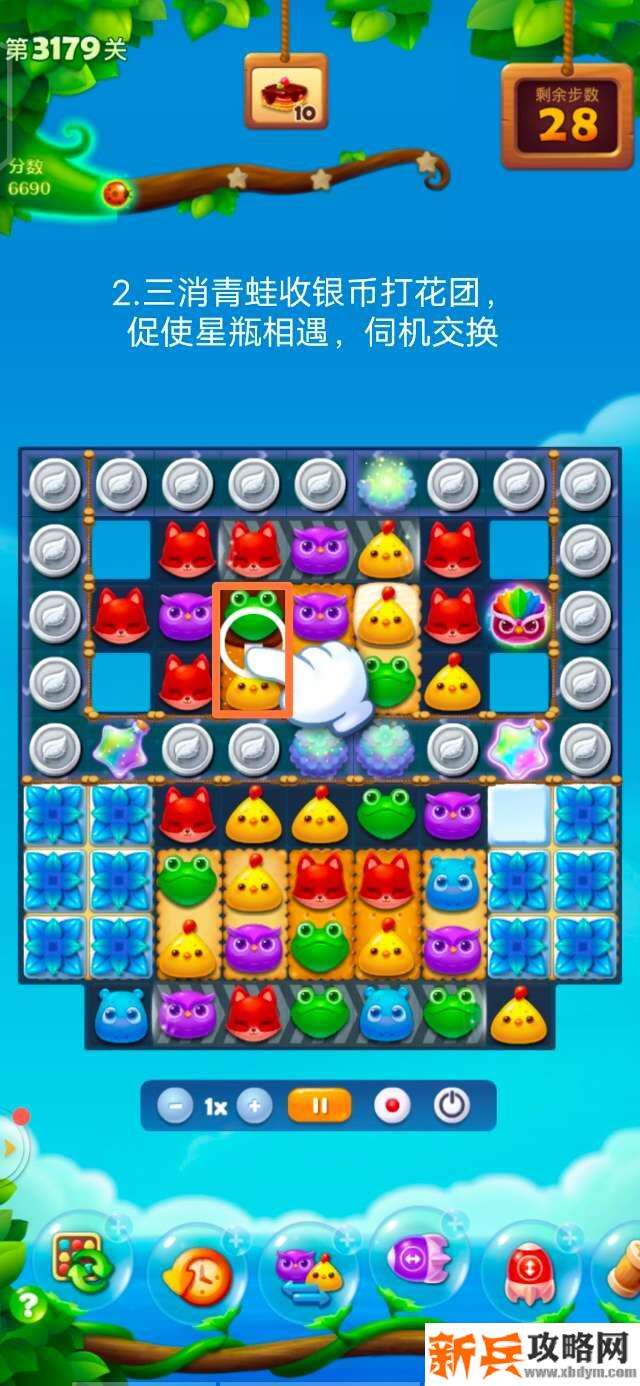Increase the playback speed with plus

tap(255, 1106)
